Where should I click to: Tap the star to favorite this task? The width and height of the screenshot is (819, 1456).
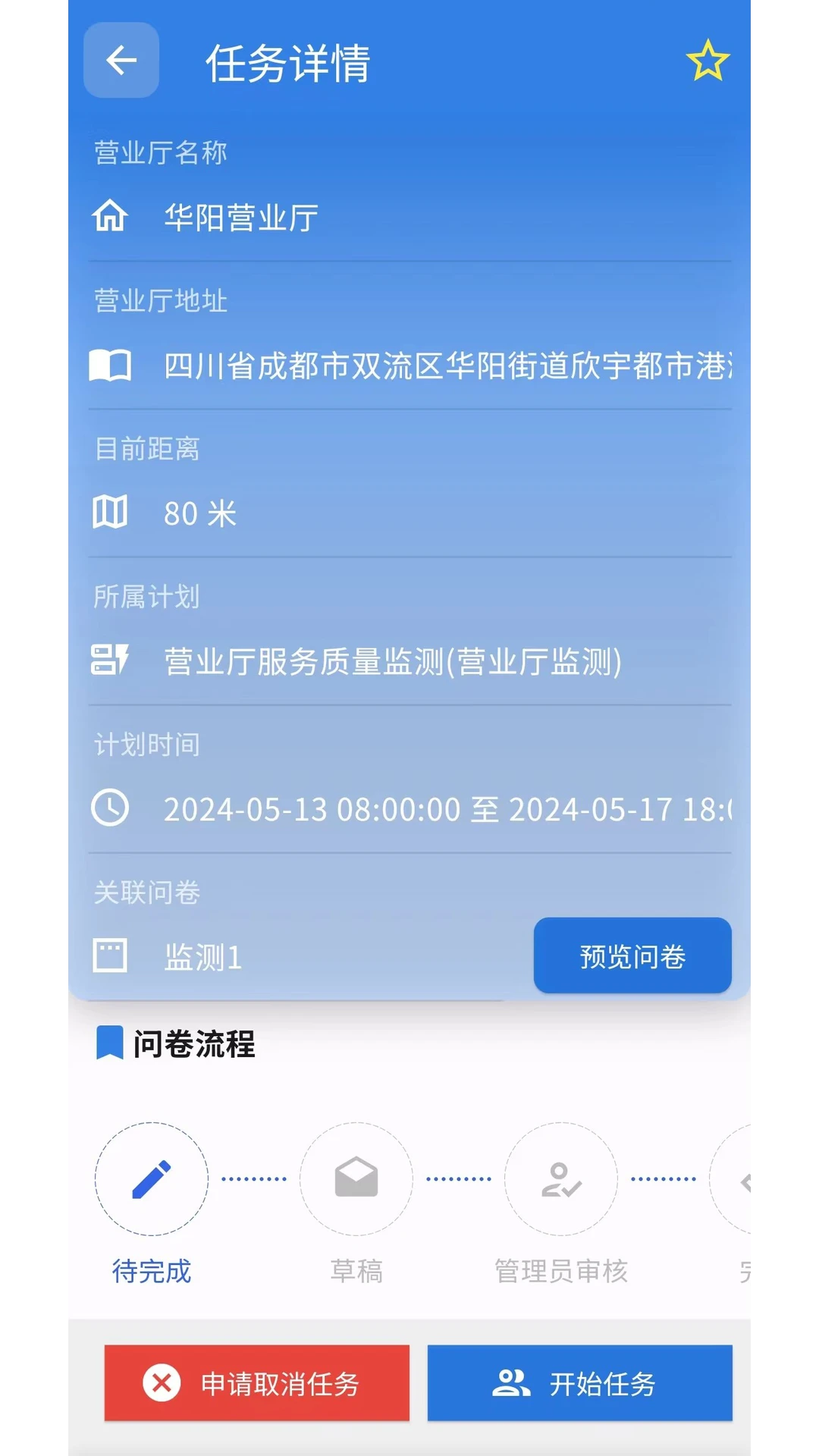pyautogui.click(x=708, y=60)
